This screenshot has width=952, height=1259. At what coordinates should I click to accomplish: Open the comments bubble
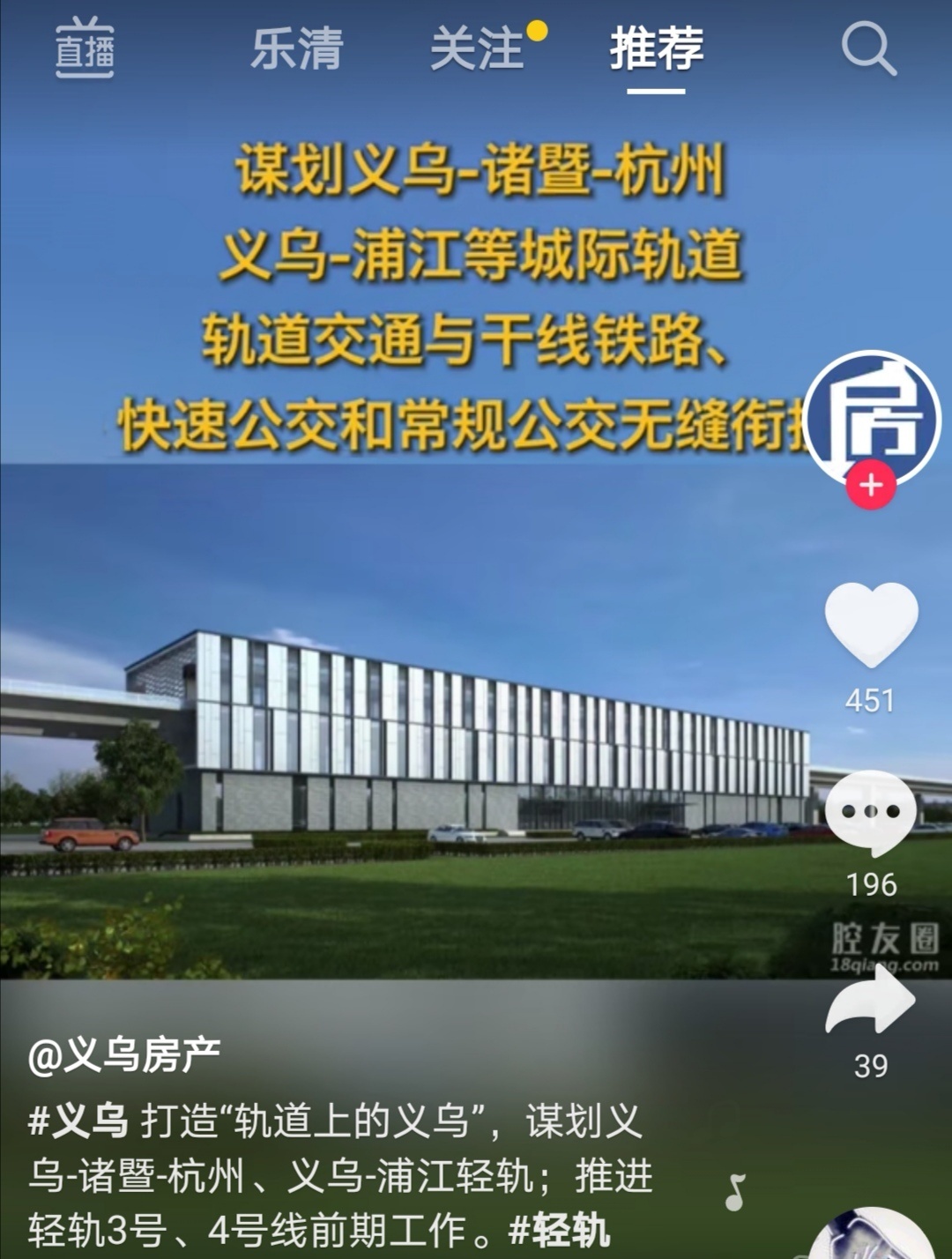tap(871, 813)
